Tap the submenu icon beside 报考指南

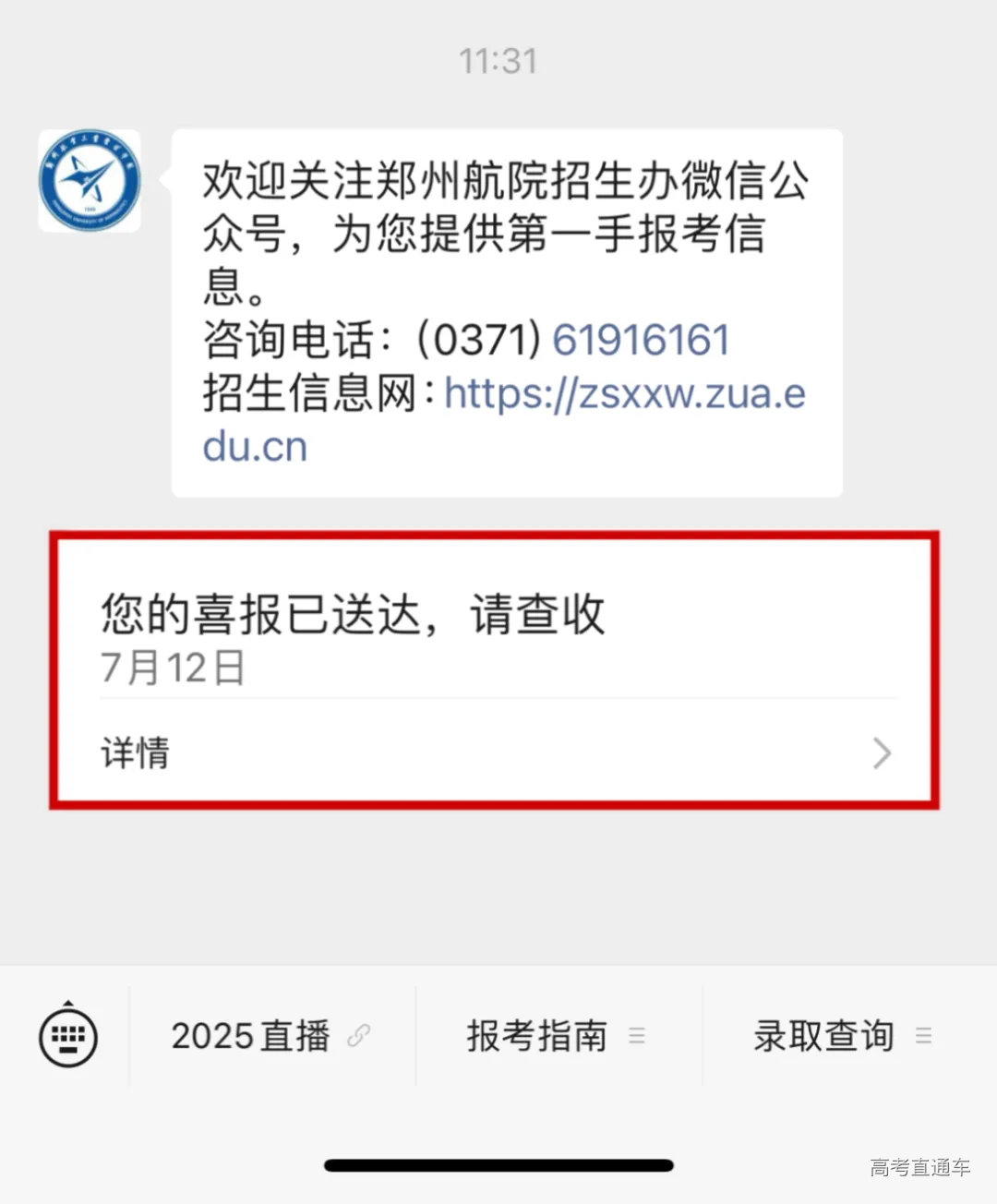tap(637, 1036)
